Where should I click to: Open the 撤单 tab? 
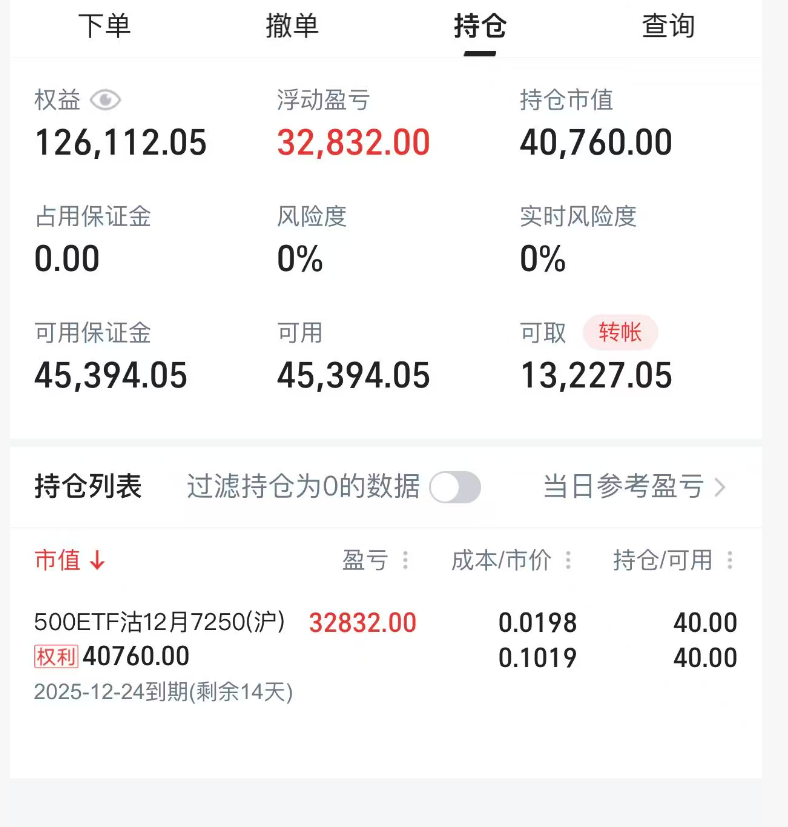pyautogui.click(x=292, y=27)
